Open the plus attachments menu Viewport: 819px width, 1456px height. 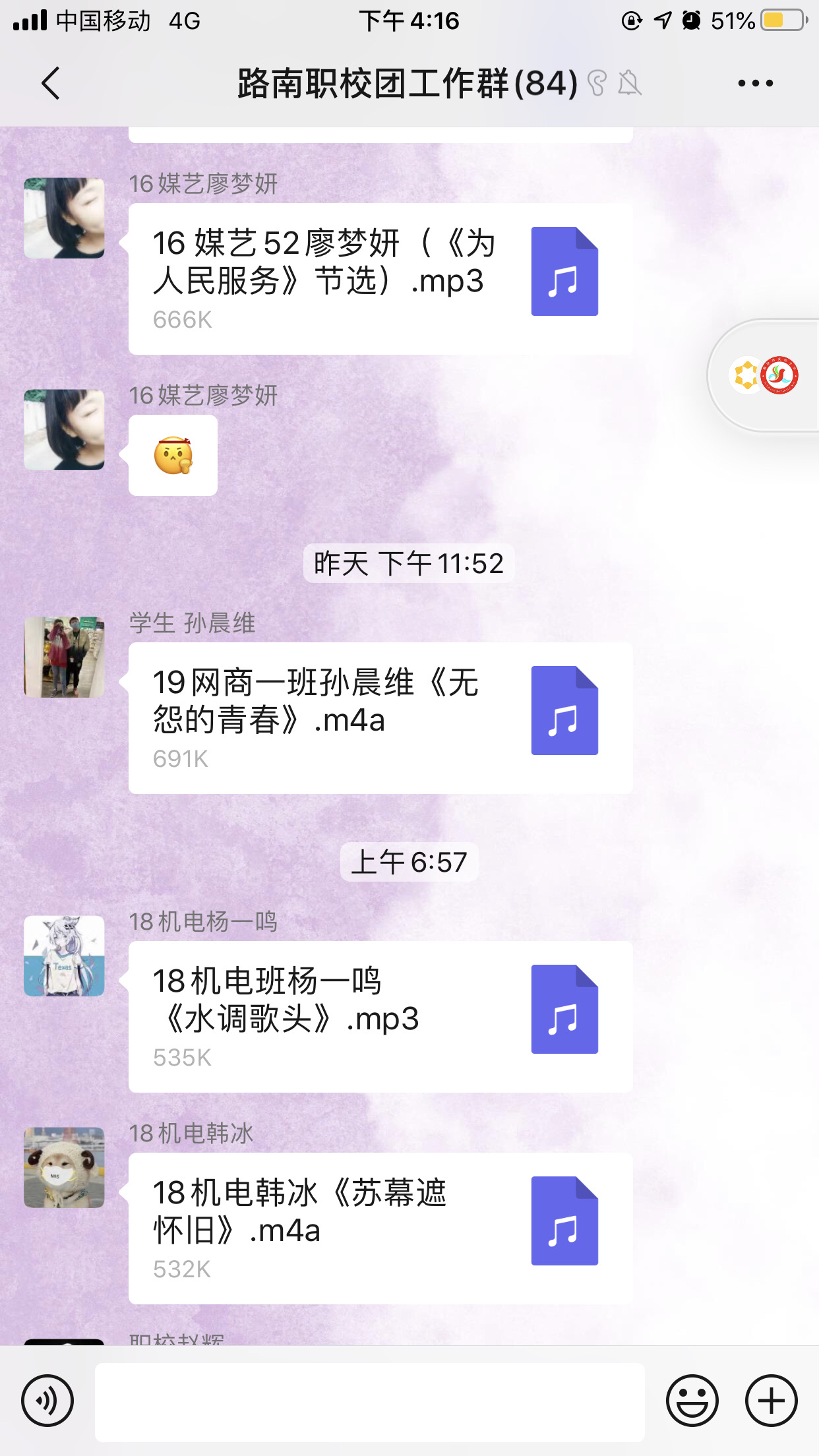pos(771,1401)
